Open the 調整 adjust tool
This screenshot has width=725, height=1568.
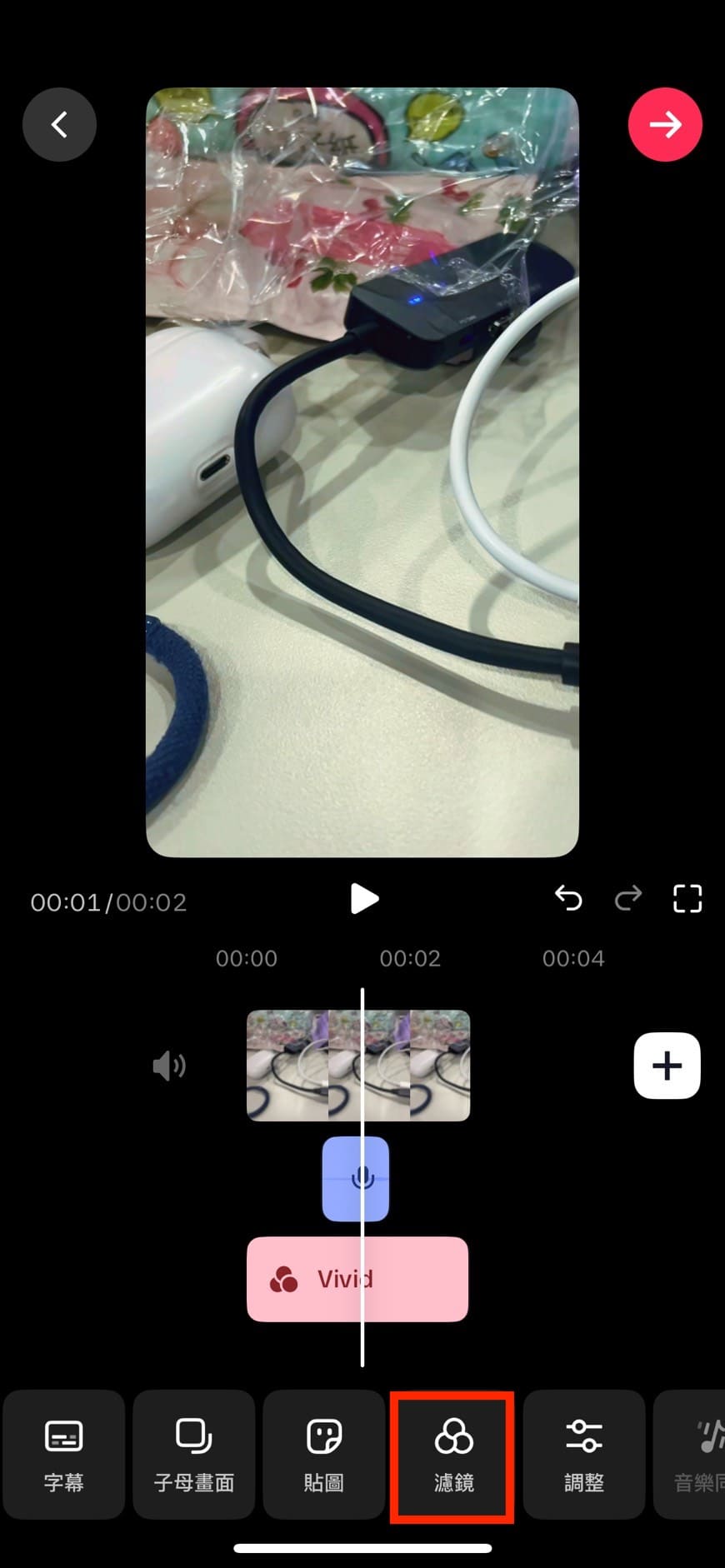[584, 1454]
